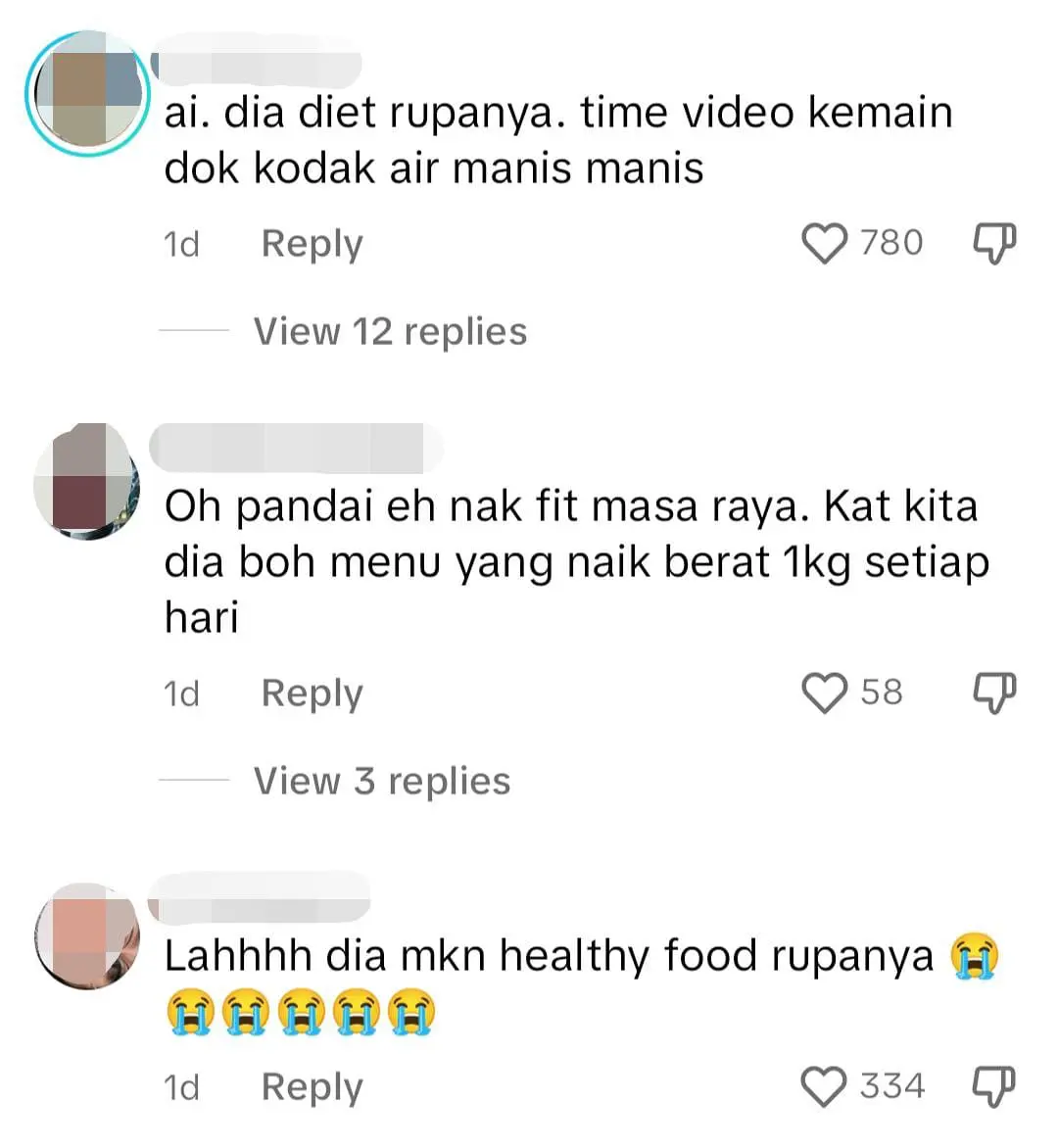Image resolution: width=1058 pixels, height=1148 pixels.
Task: Reply to the 'Oh pandai eh' comment
Action: click(312, 693)
